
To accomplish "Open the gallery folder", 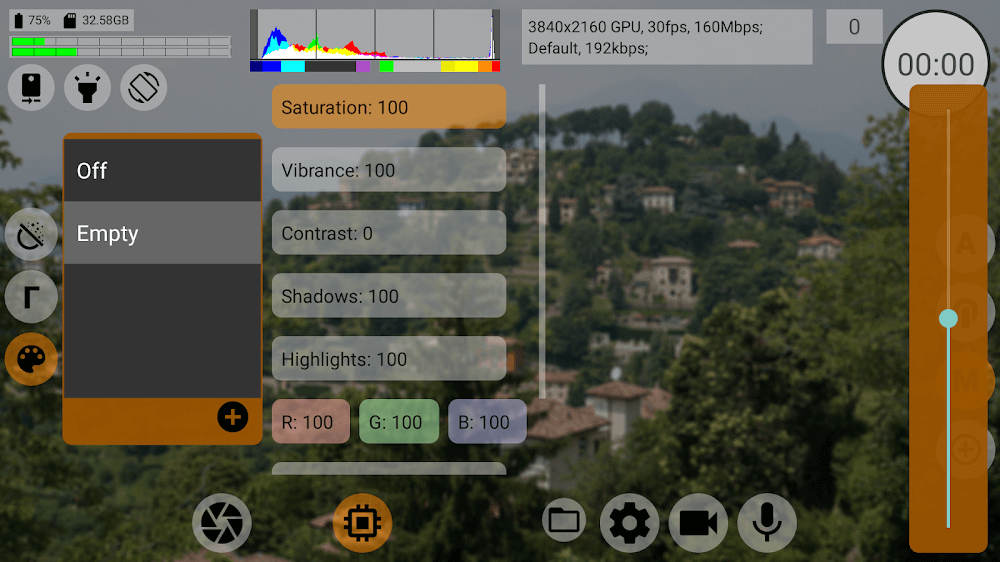I will (x=564, y=521).
